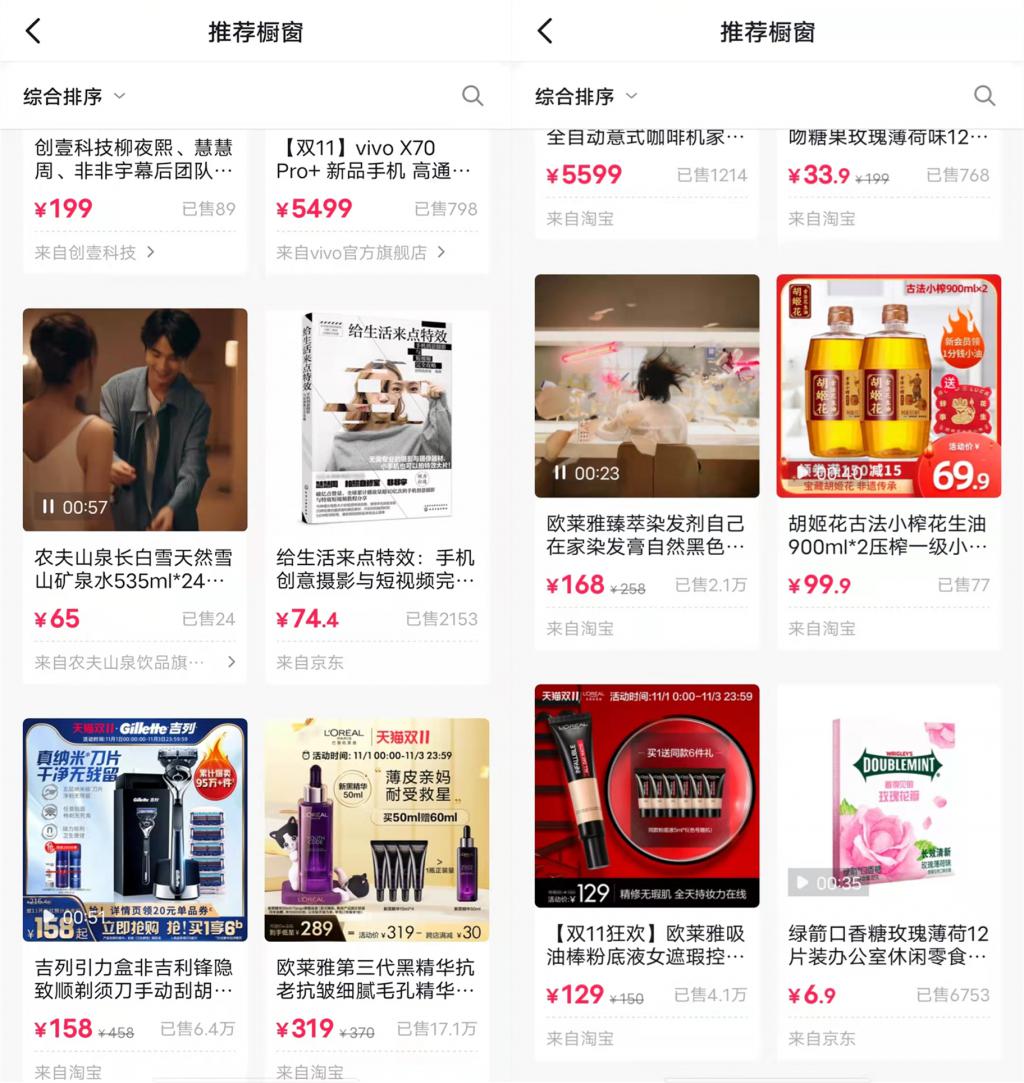Open the 绿箭口香糖玫瑰薄荷 ¥6.9 item
Screen dimensions: 1024x1083
pos(888,795)
